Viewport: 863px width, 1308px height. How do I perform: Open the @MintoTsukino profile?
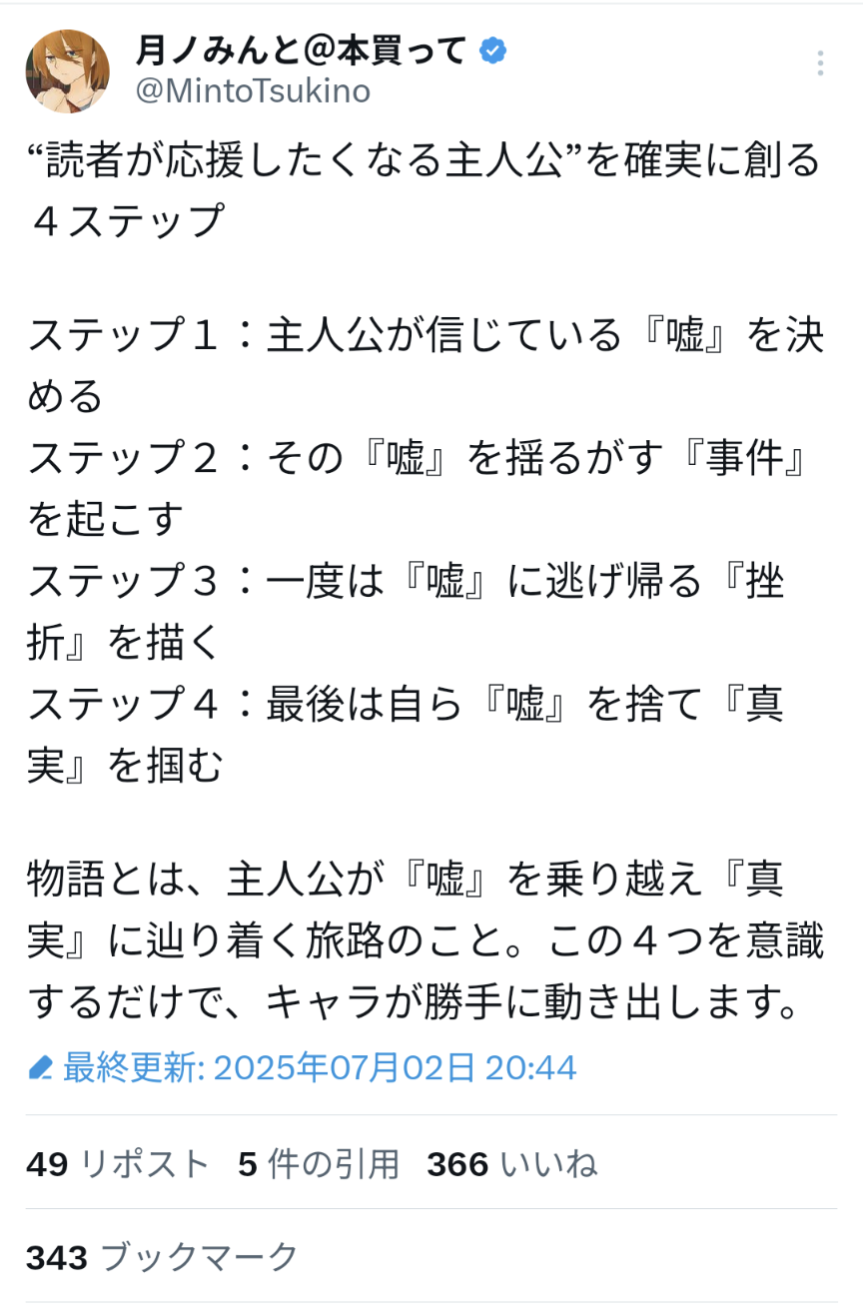tap(252, 92)
